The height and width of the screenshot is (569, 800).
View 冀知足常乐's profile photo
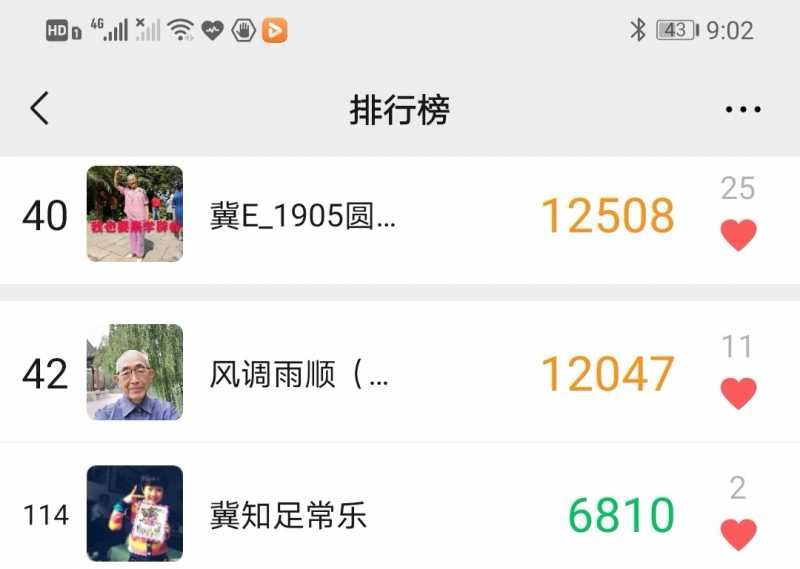point(135,513)
